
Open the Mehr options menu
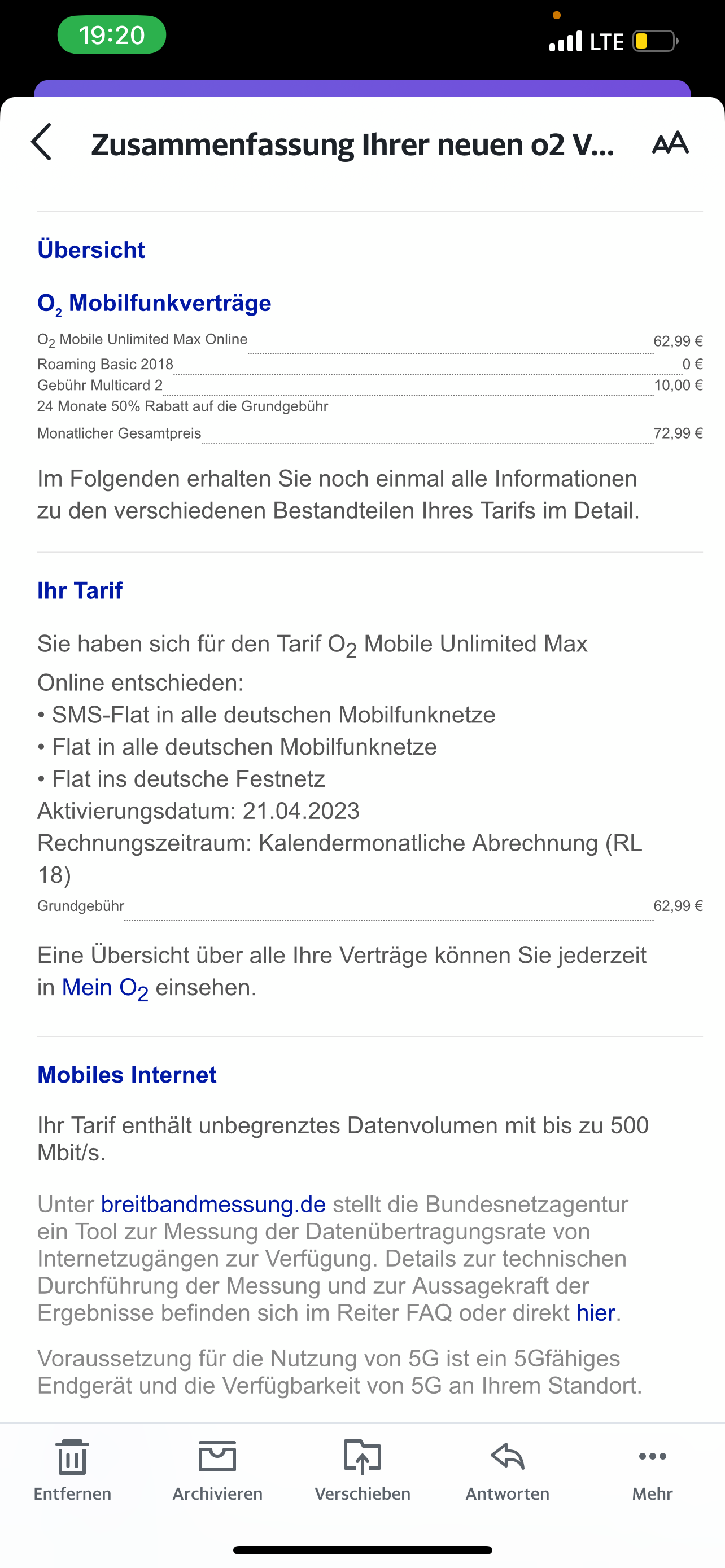[653, 1469]
